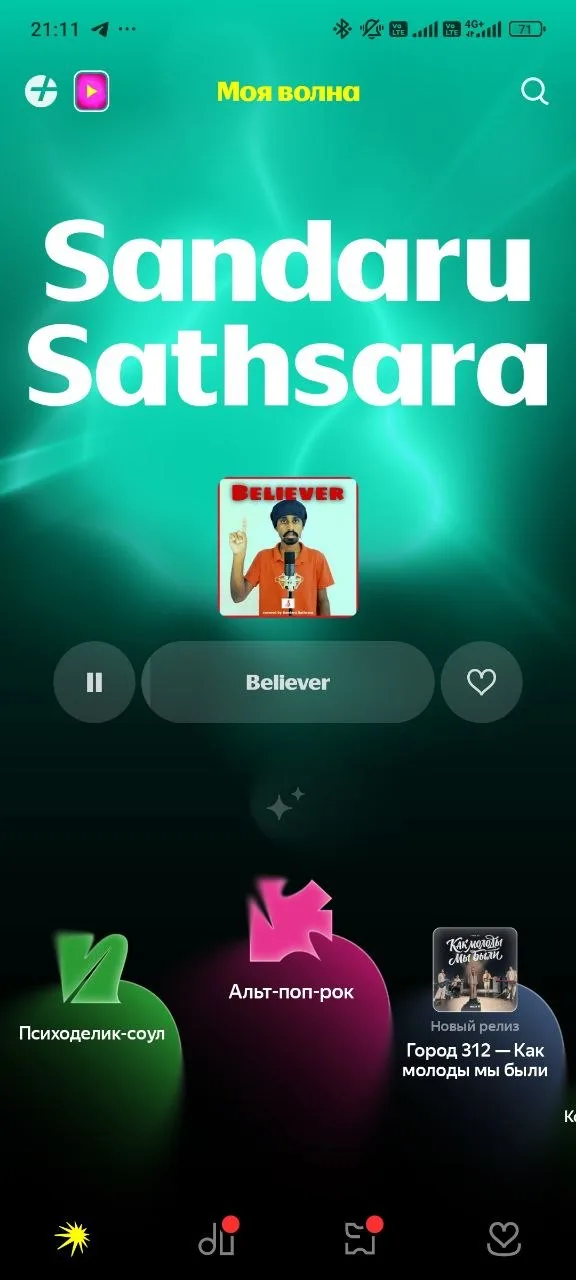Open the third bottom navigation tab
Viewport: 576px width, 1280px height.
click(360, 1238)
